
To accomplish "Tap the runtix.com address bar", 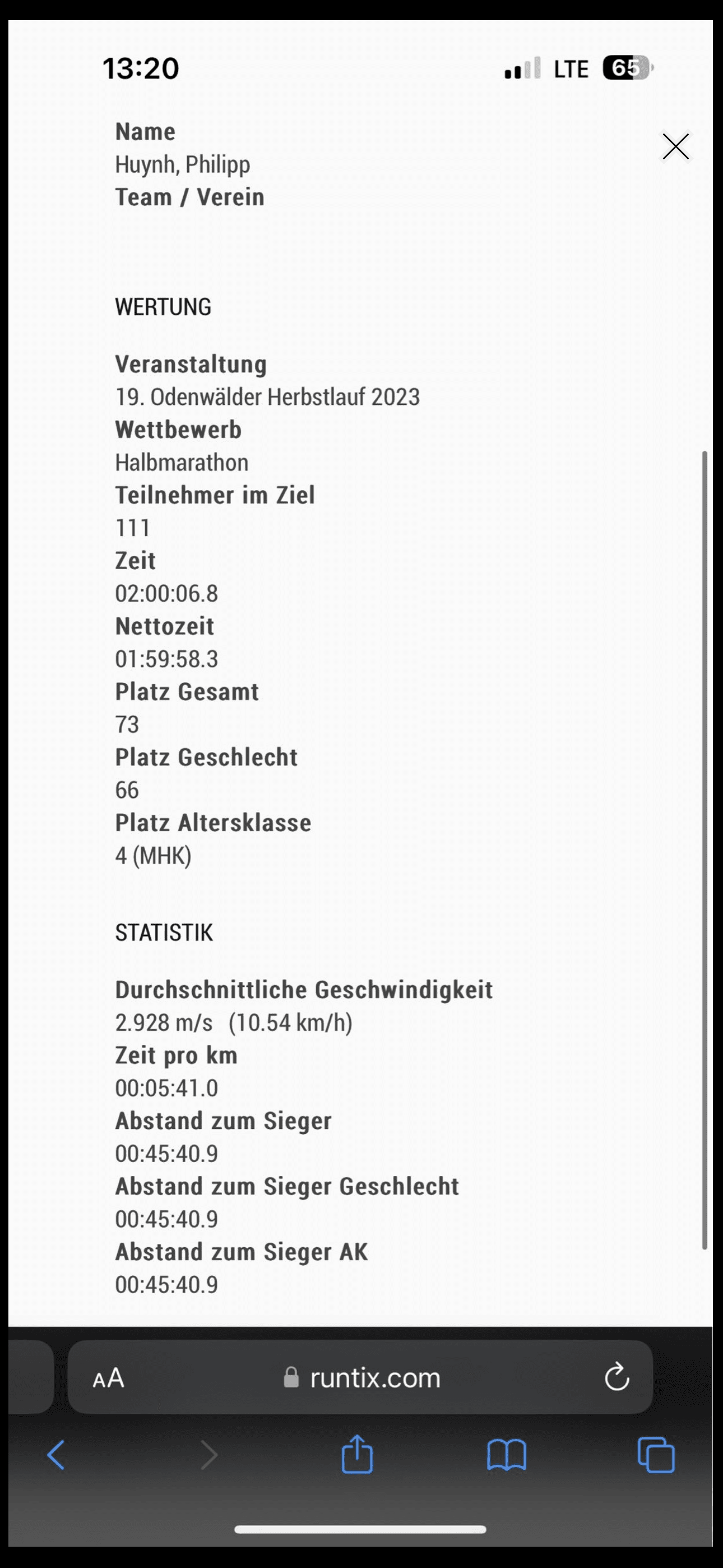I will click(x=374, y=1377).
